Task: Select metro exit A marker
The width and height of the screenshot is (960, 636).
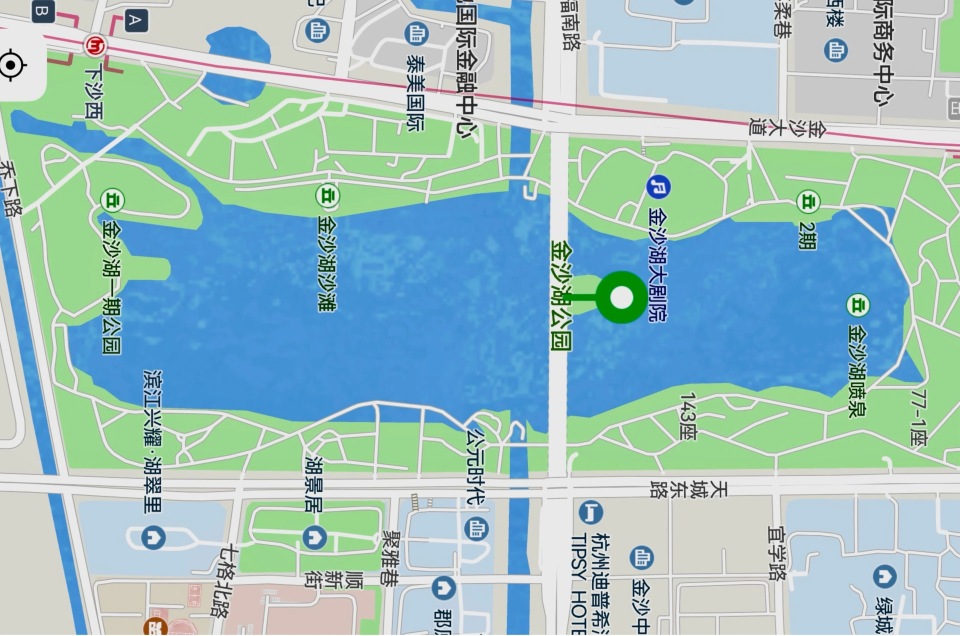Action: click(137, 19)
